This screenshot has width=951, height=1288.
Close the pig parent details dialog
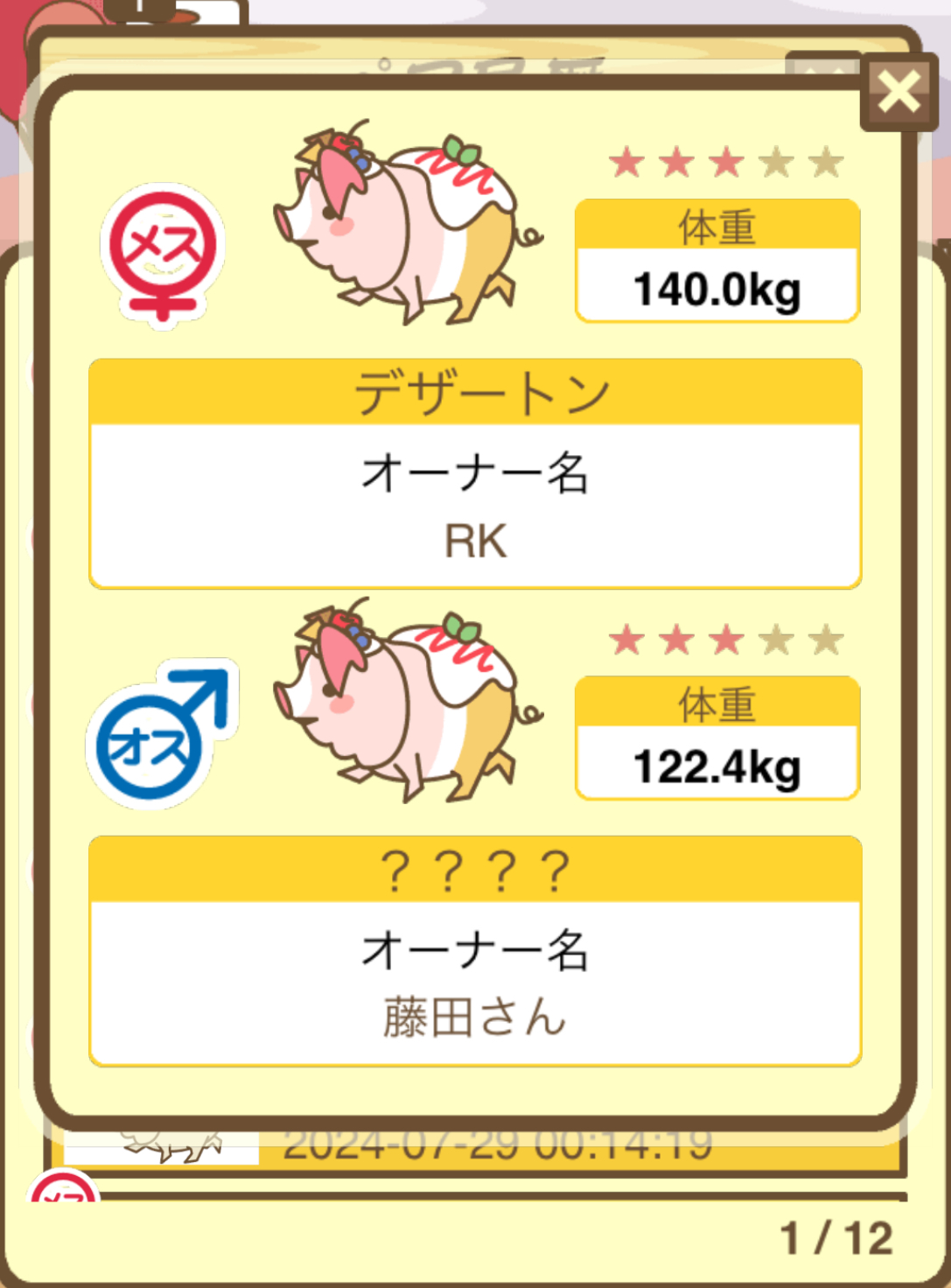coord(899,92)
